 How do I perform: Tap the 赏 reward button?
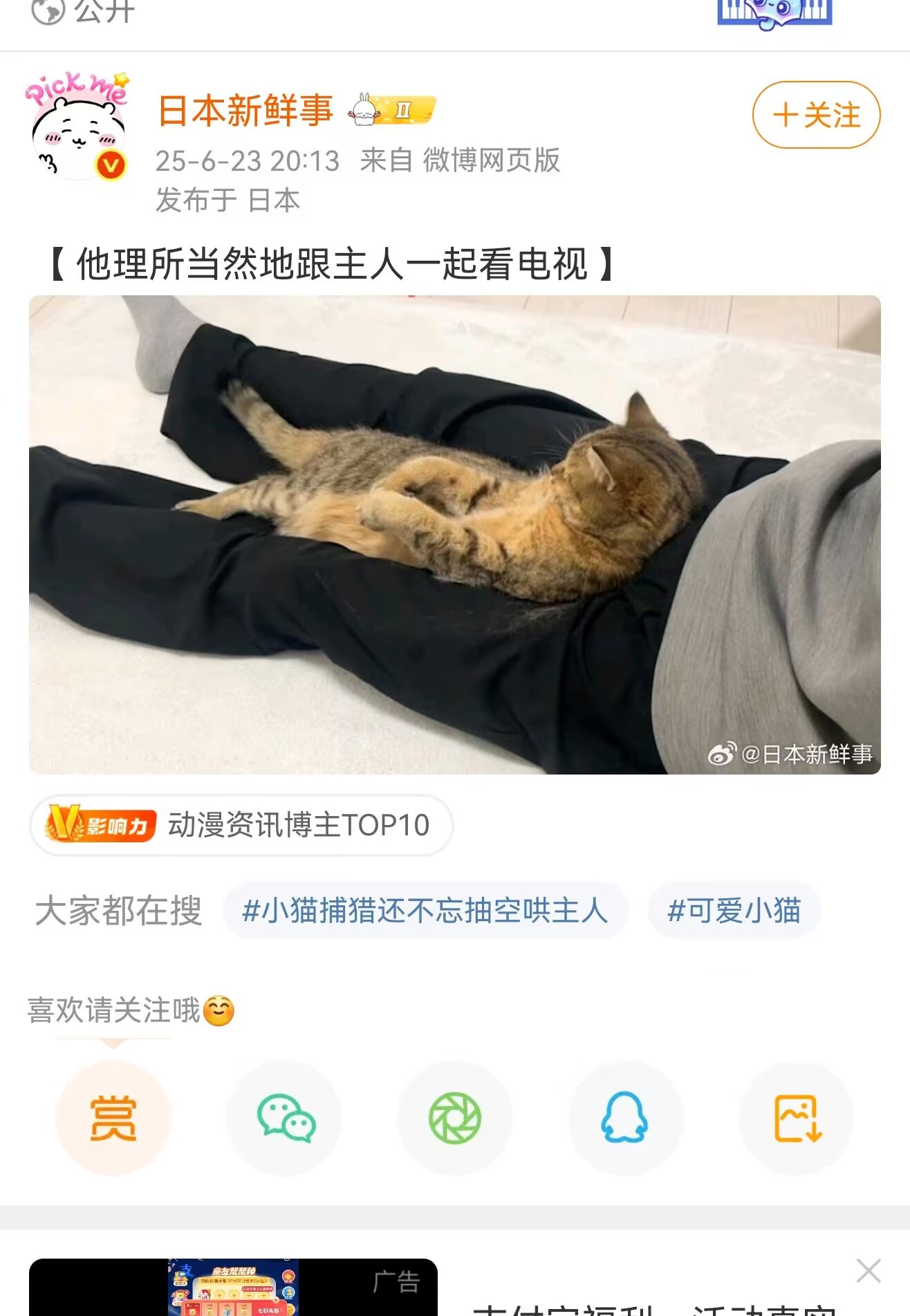pos(113,1118)
